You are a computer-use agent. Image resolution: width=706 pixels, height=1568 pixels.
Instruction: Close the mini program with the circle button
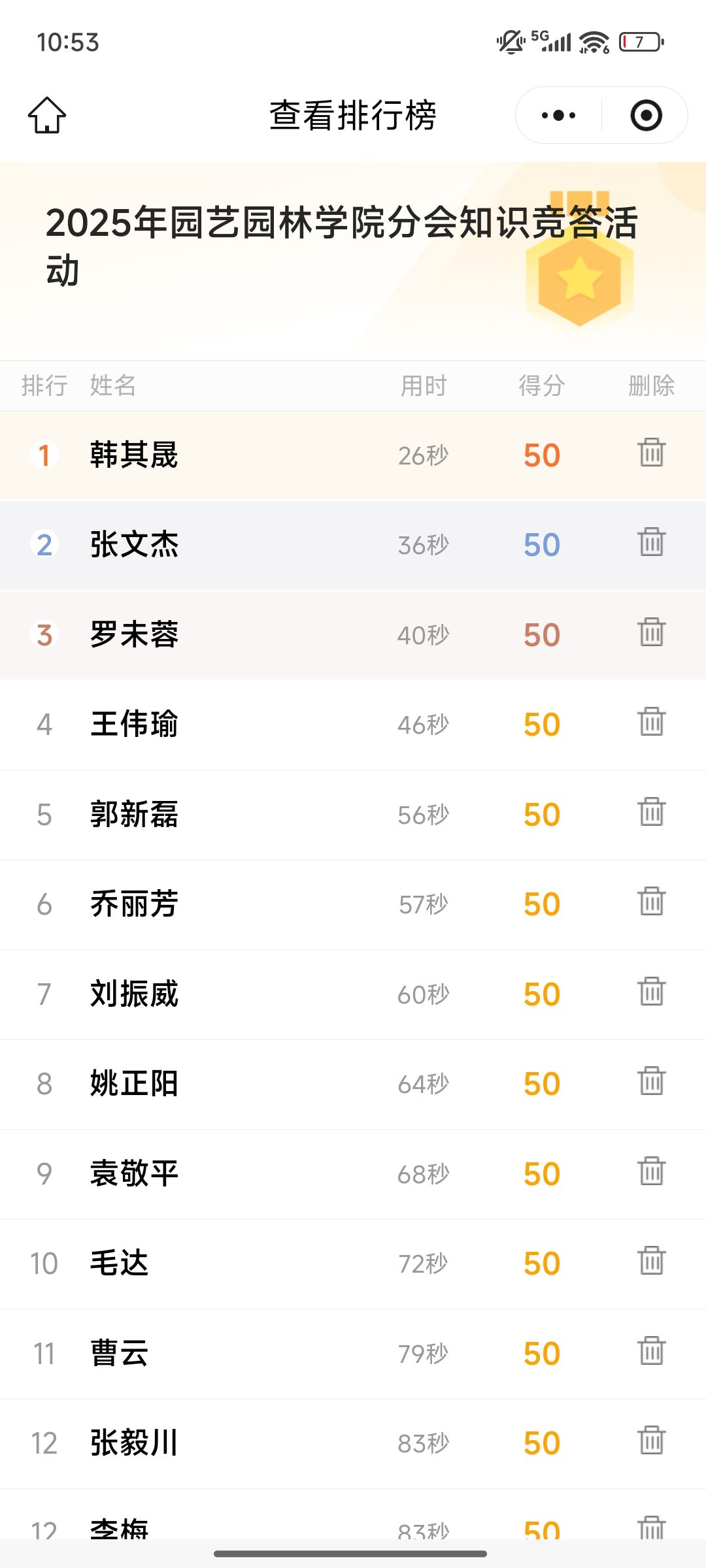pos(646,116)
